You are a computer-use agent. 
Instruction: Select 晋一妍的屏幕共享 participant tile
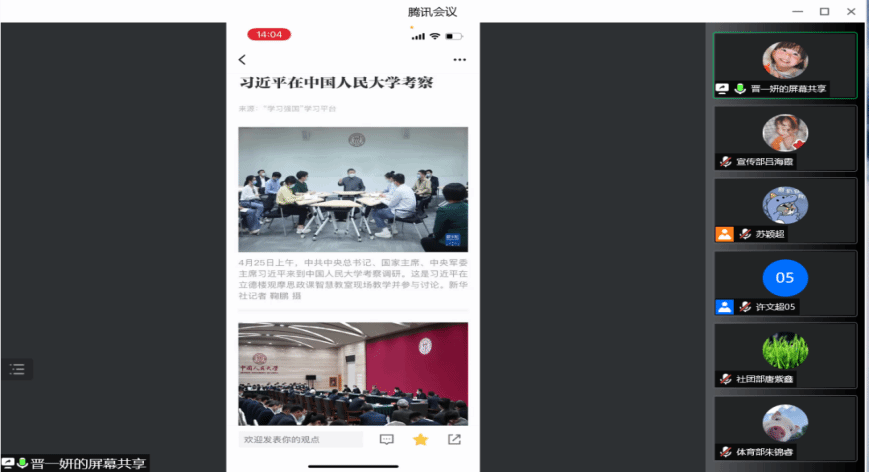click(x=785, y=65)
